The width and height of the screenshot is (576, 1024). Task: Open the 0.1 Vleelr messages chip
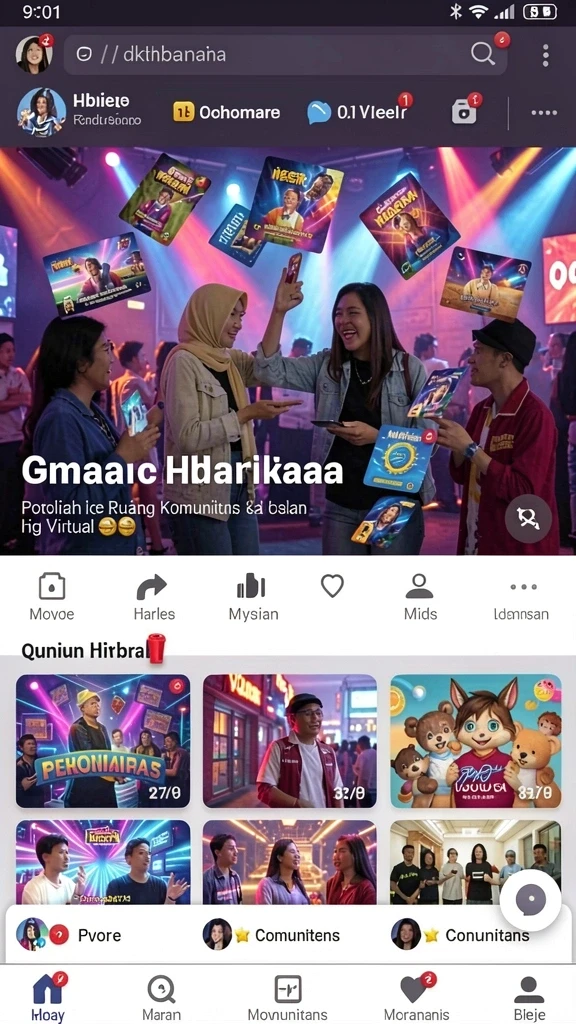pyautogui.click(x=358, y=112)
